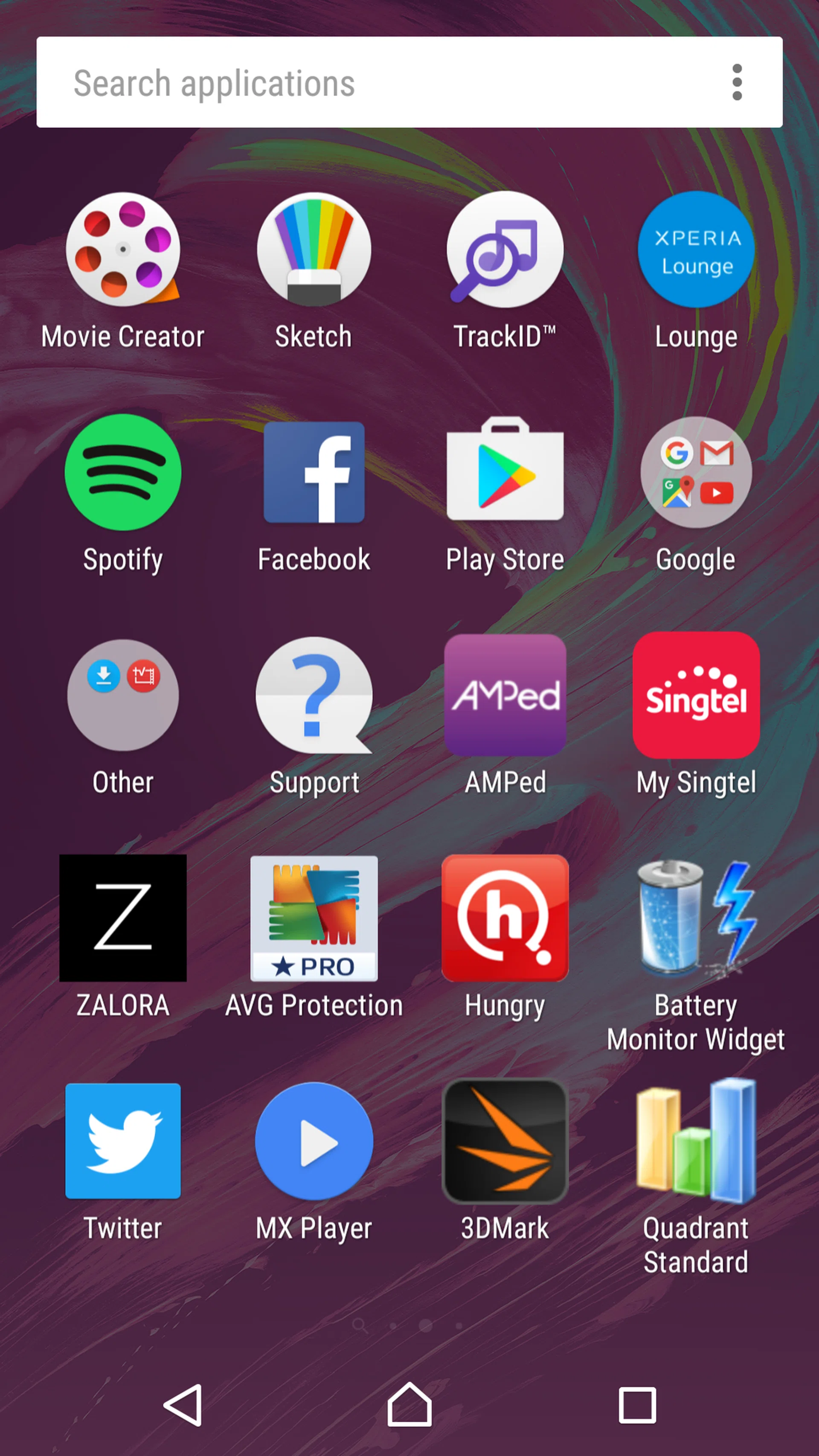Open the Sketch app

tap(314, 250)
